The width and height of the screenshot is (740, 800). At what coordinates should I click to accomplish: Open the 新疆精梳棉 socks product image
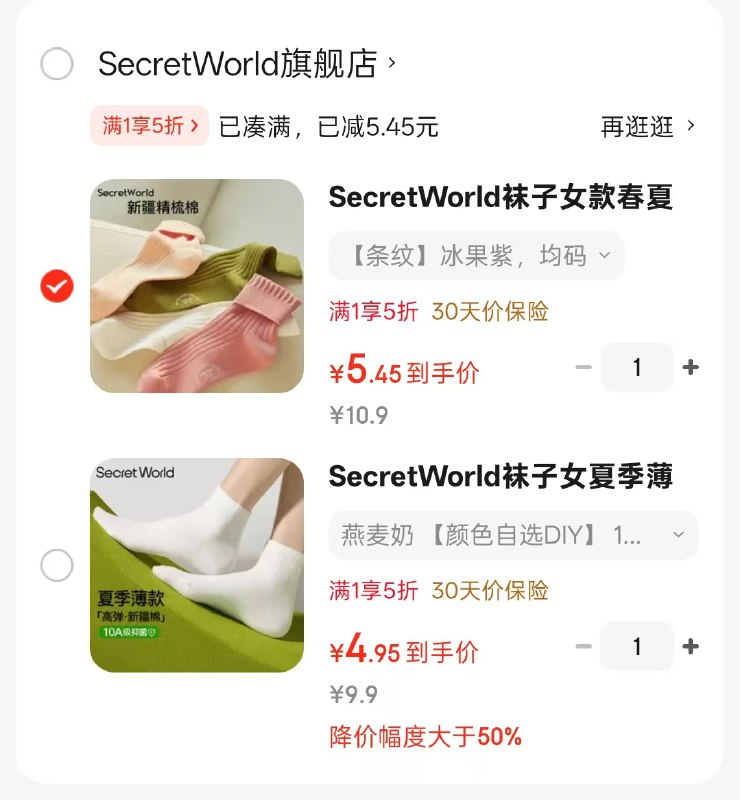click(197, 286)
